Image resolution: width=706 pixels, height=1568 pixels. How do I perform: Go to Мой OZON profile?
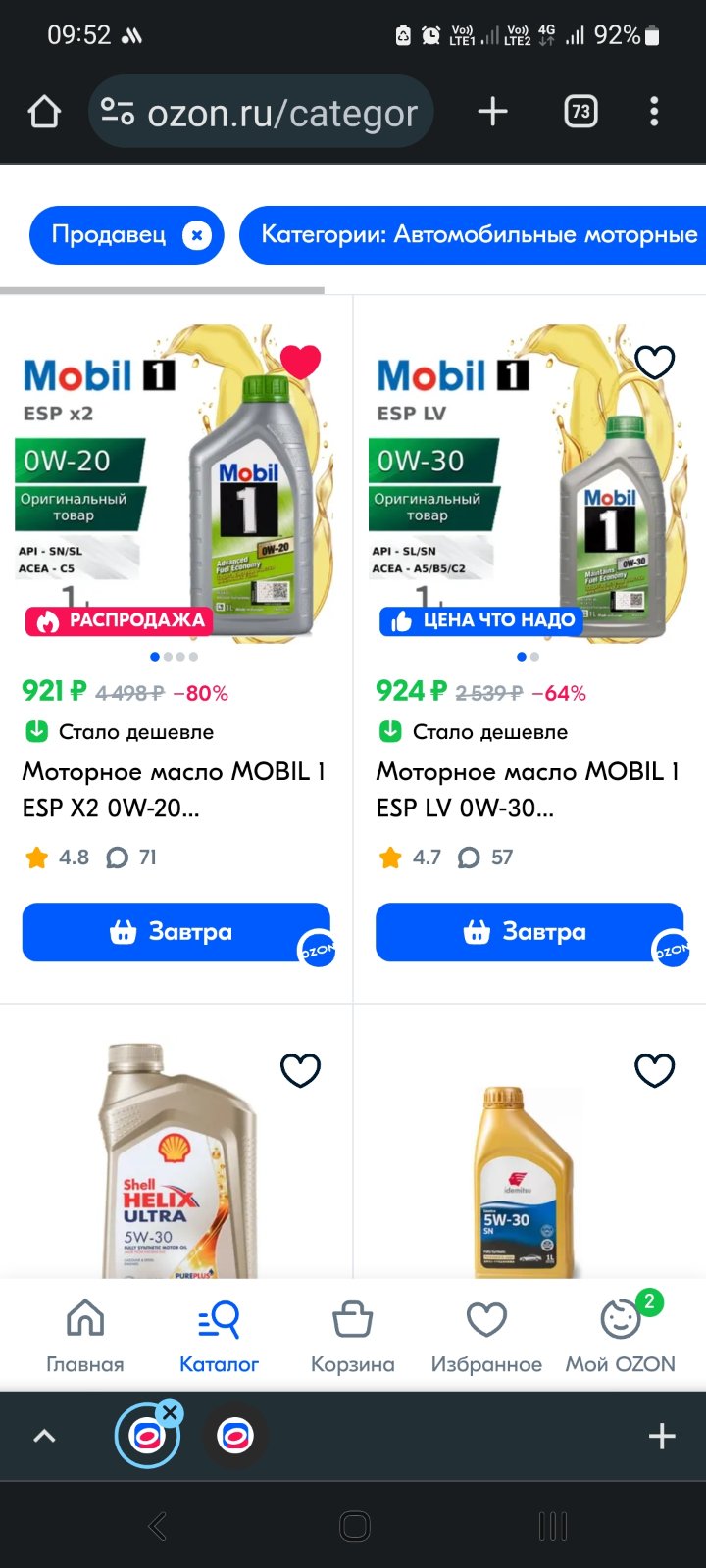pos(620,1337)
